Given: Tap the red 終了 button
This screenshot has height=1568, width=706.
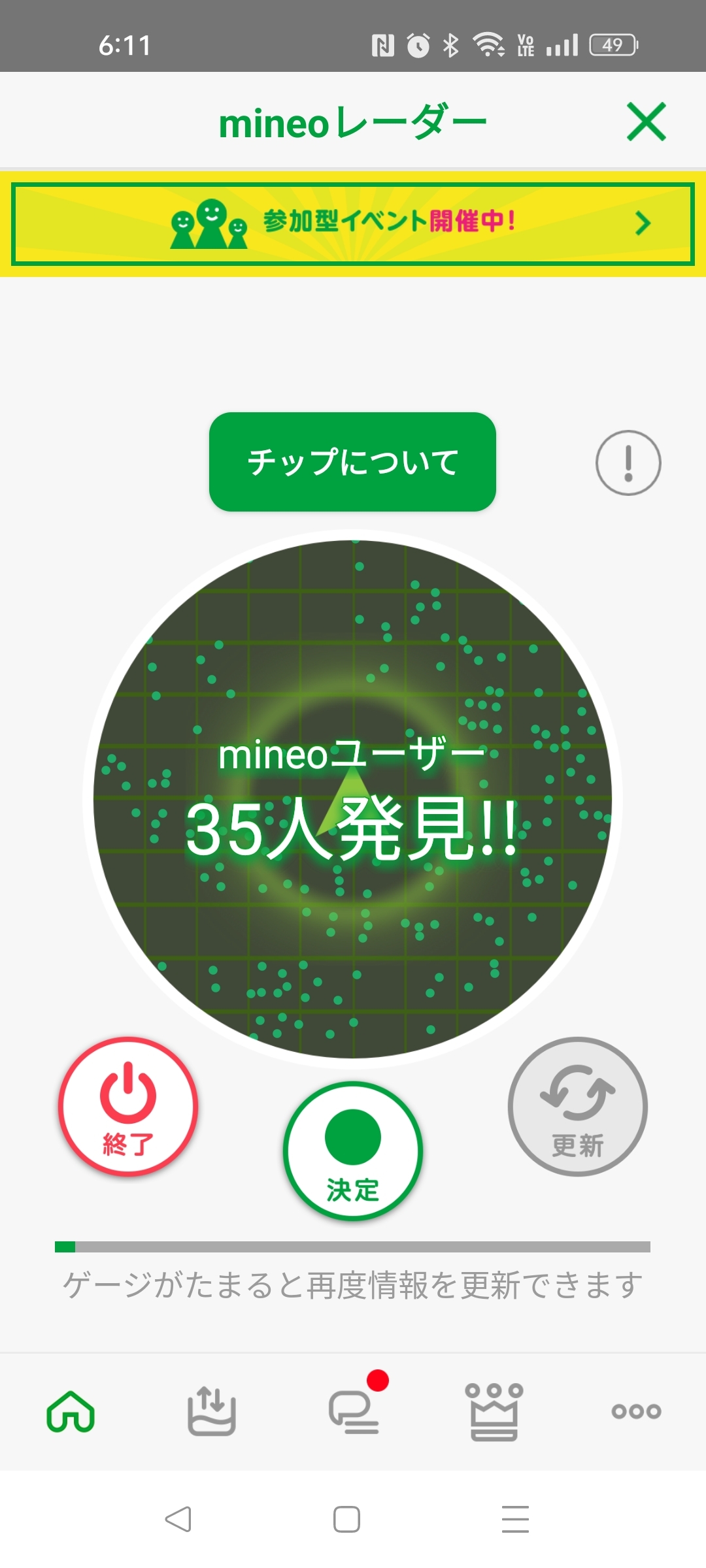Looking at the screenshot, I should point(128,1106).
